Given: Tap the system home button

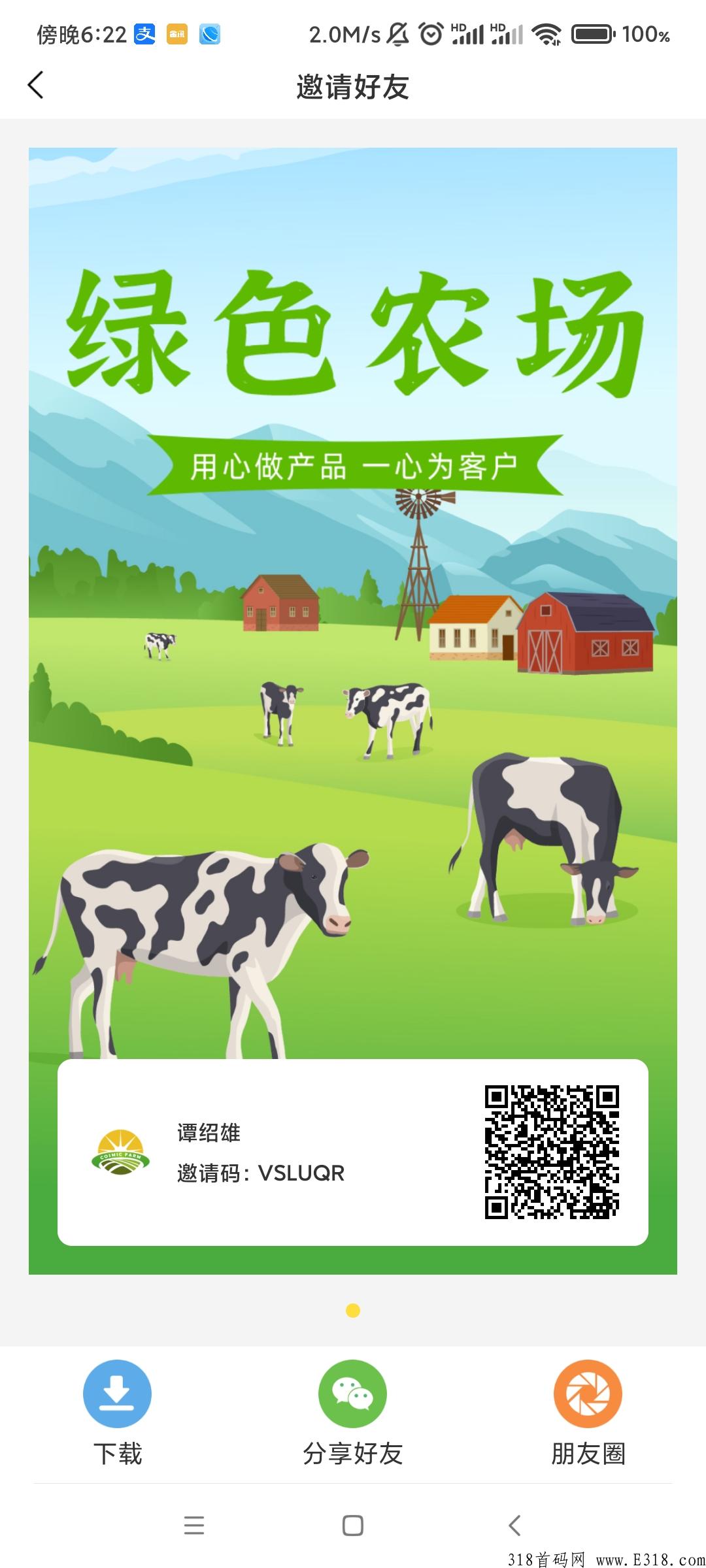Looking at the screenshot, I should coord(353,1526).
